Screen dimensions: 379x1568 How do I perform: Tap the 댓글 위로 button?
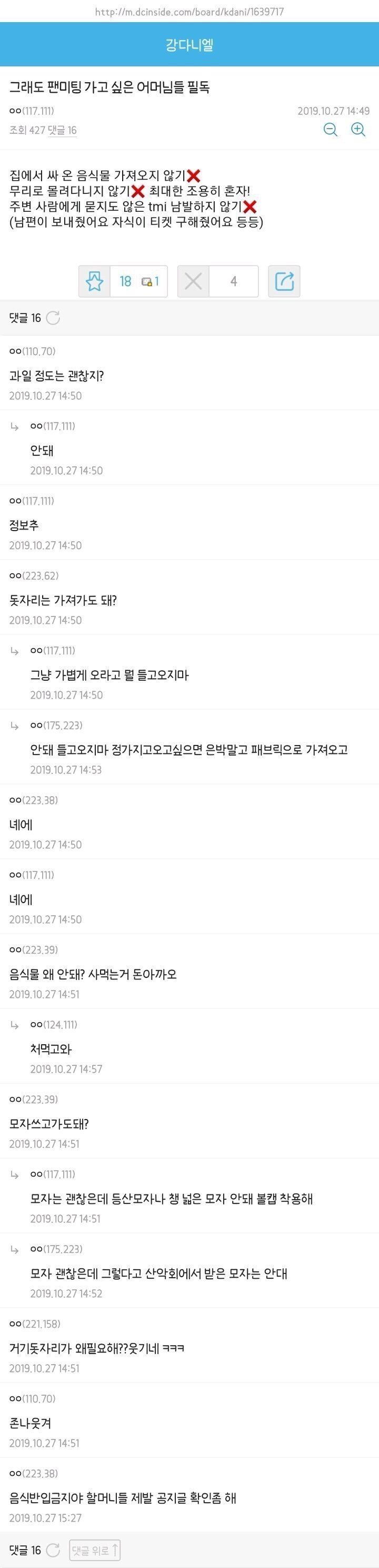coord(95,1550)
